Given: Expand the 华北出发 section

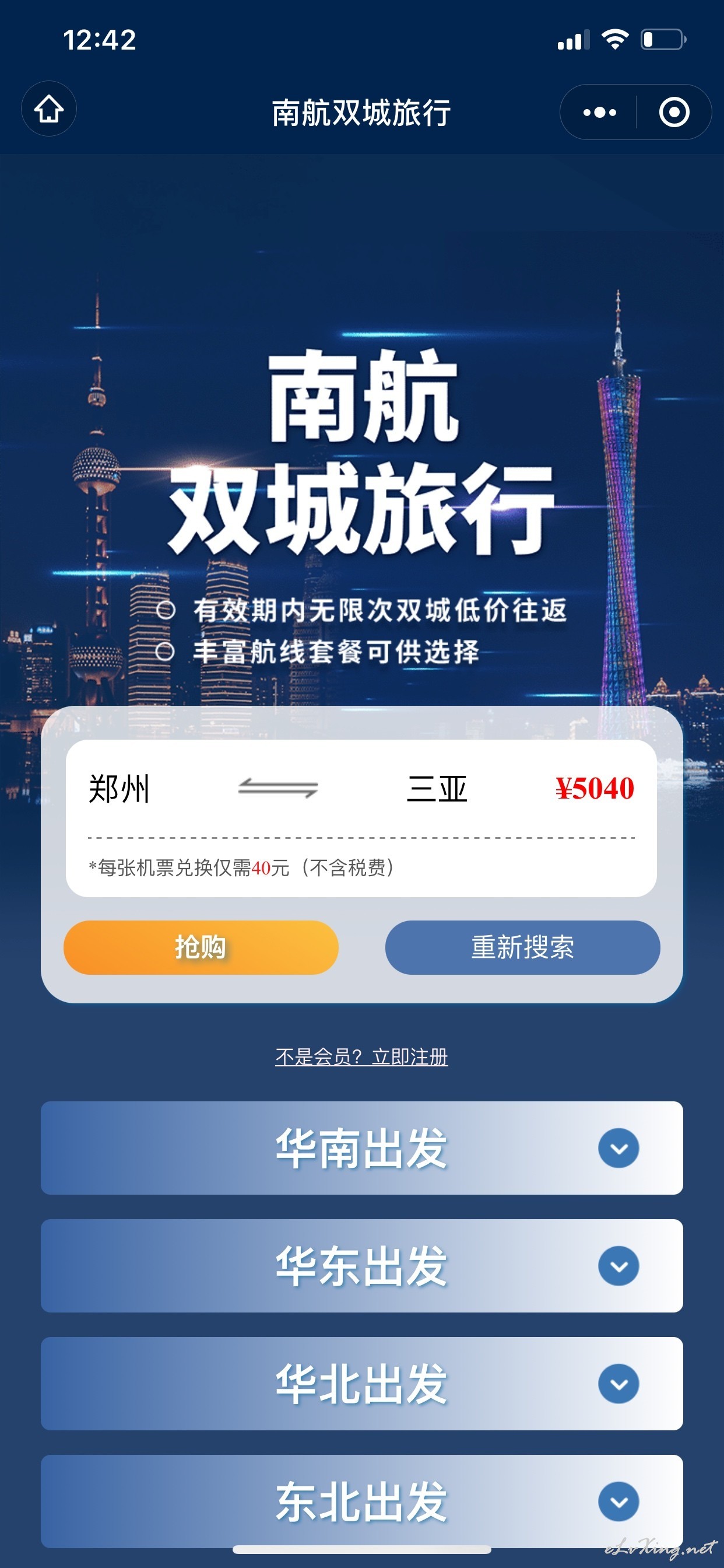Looking at the screenshot, I should 618,1384.
